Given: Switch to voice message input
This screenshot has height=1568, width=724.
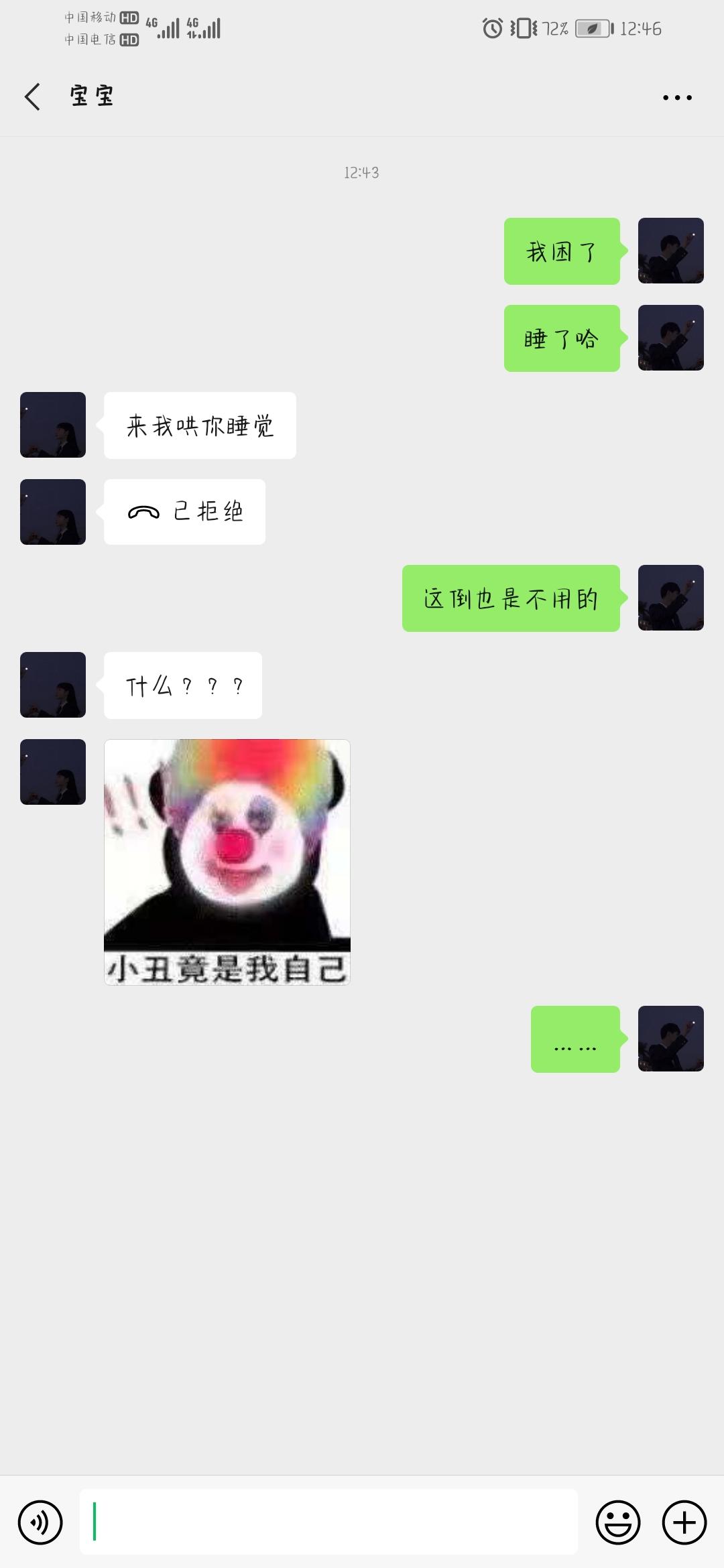Looking at the screenshot, I should click(40, 1522).
